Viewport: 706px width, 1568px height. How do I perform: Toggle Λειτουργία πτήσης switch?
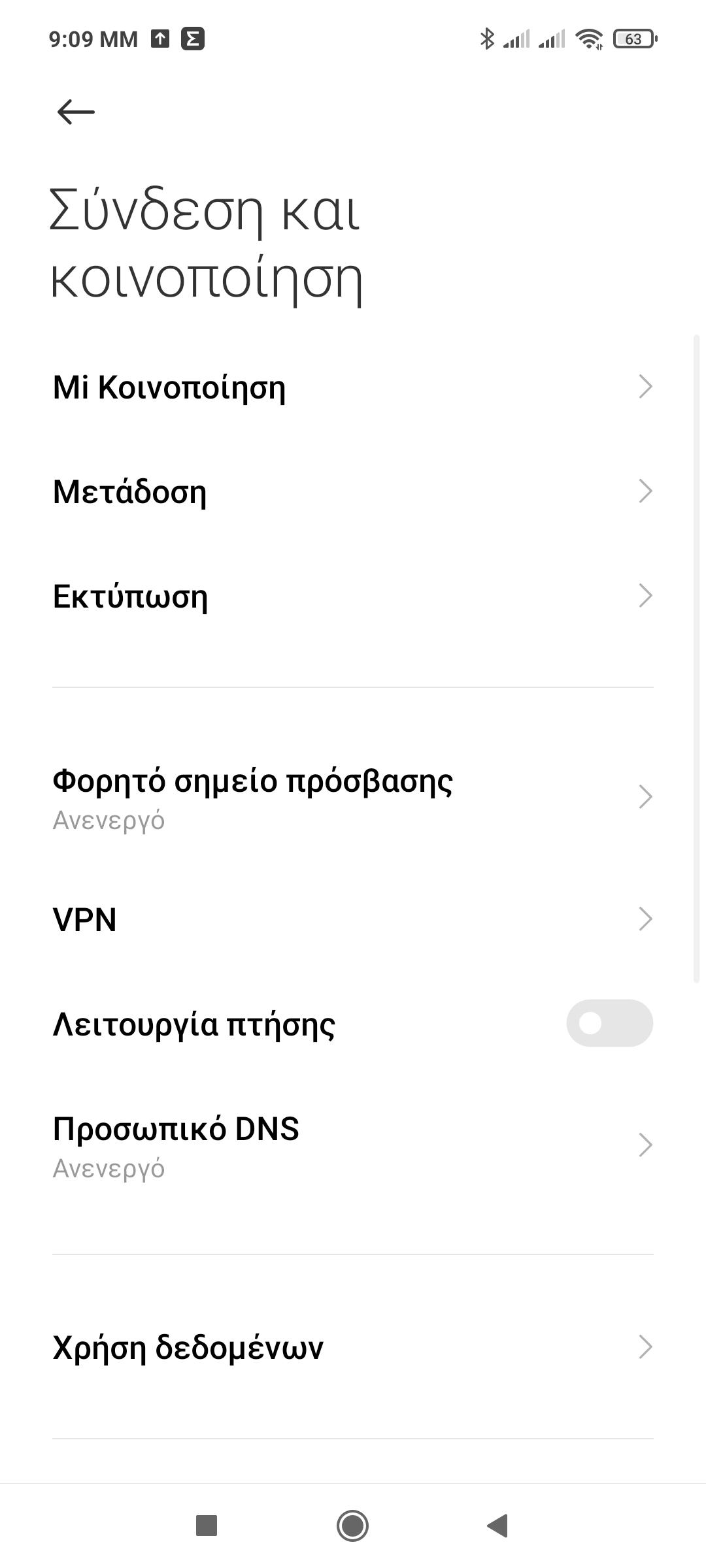(609, 1023)
